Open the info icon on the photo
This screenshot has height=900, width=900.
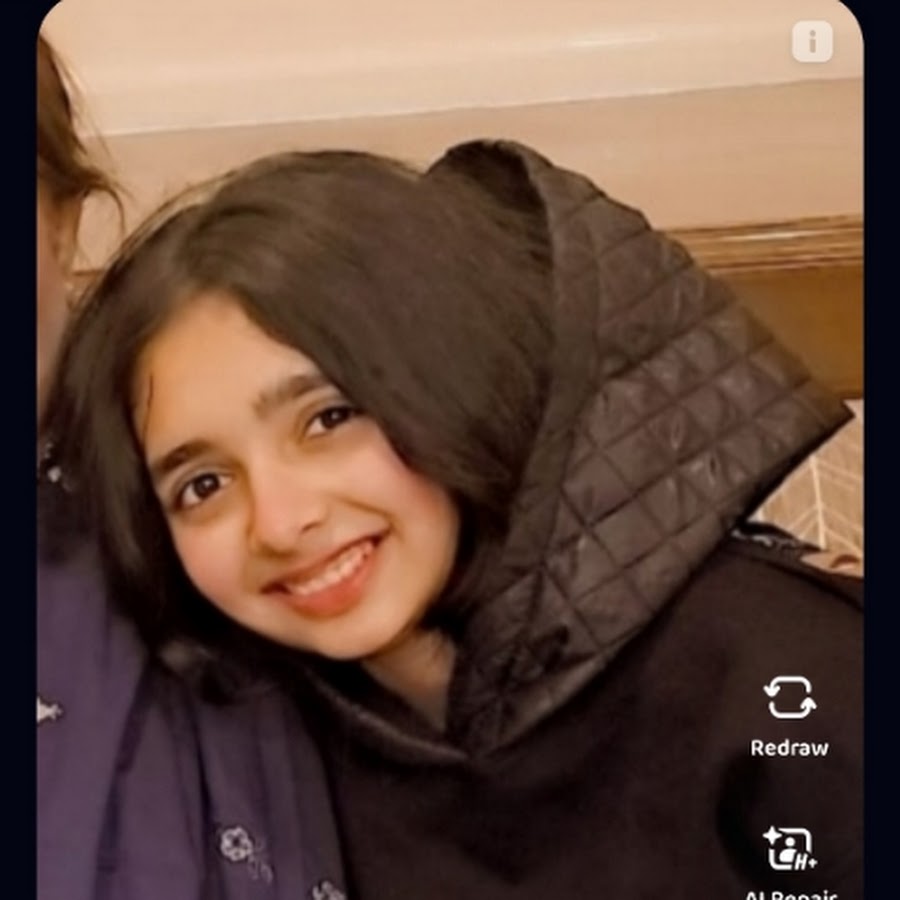pyautogui.click(x=812, y=42)
